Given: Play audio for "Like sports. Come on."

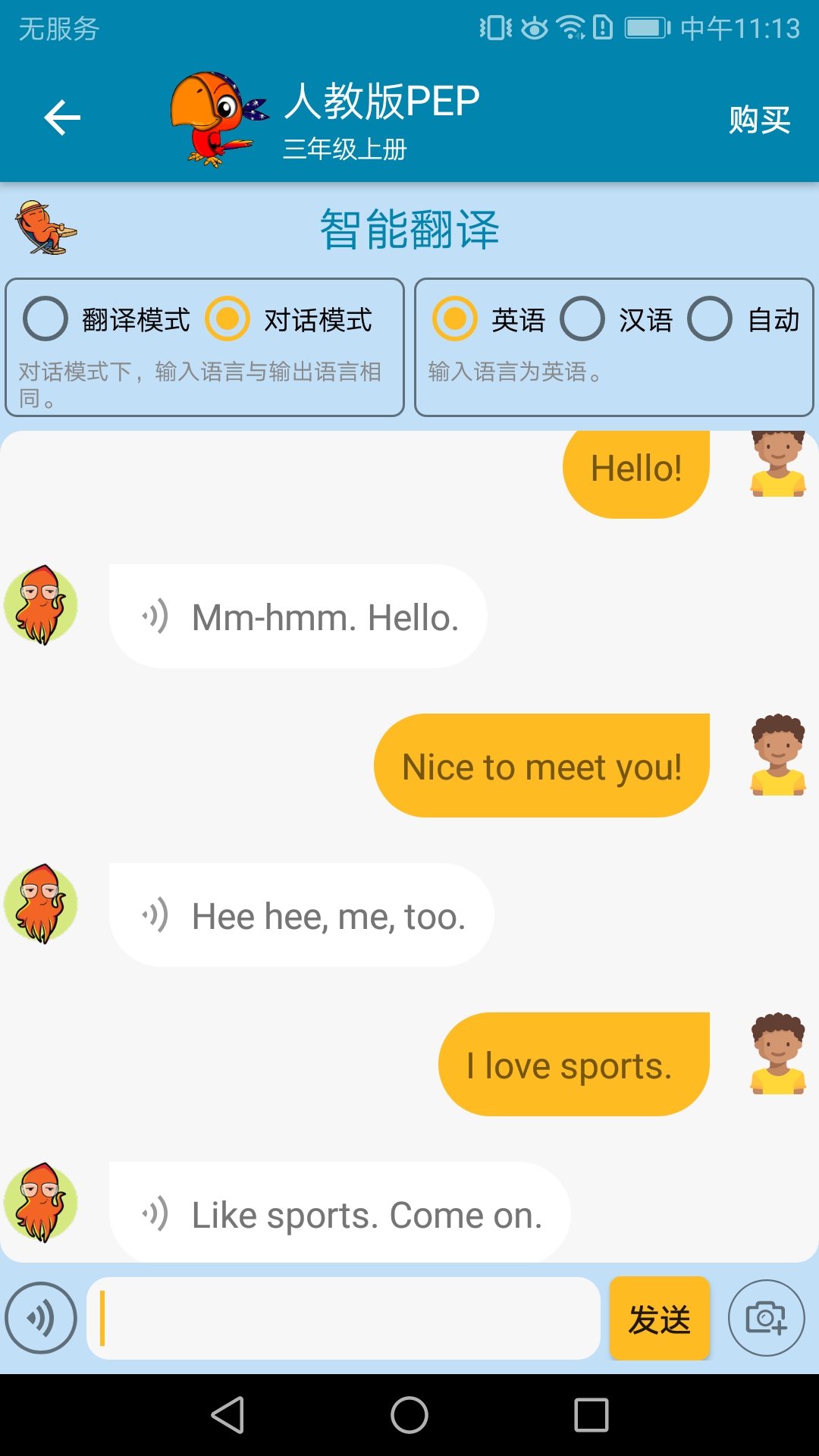Looking at the screenshot, I should (155, 1213).
